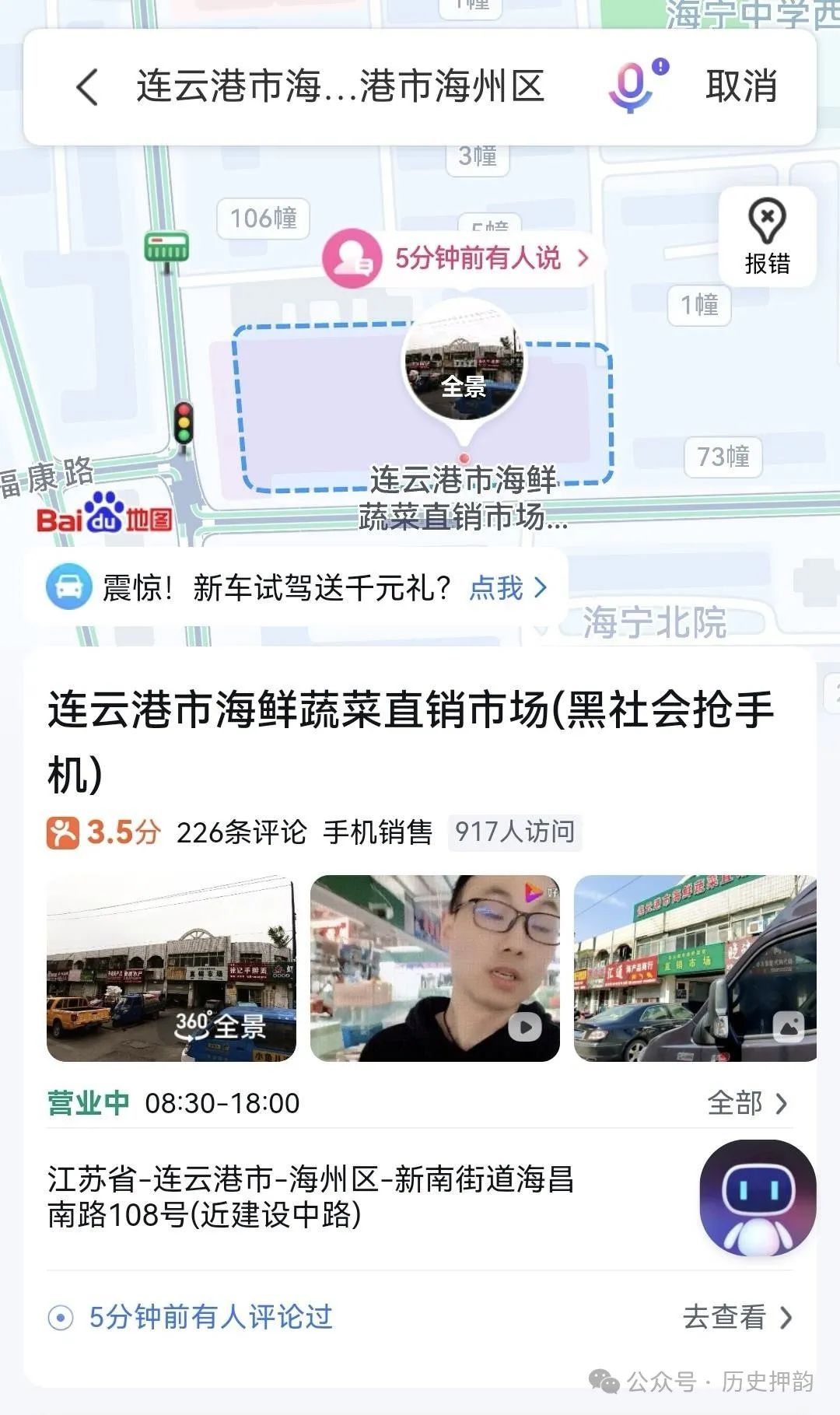
Task: Open the green storefront photo thumbnail
Action: [x=695, y=968]
